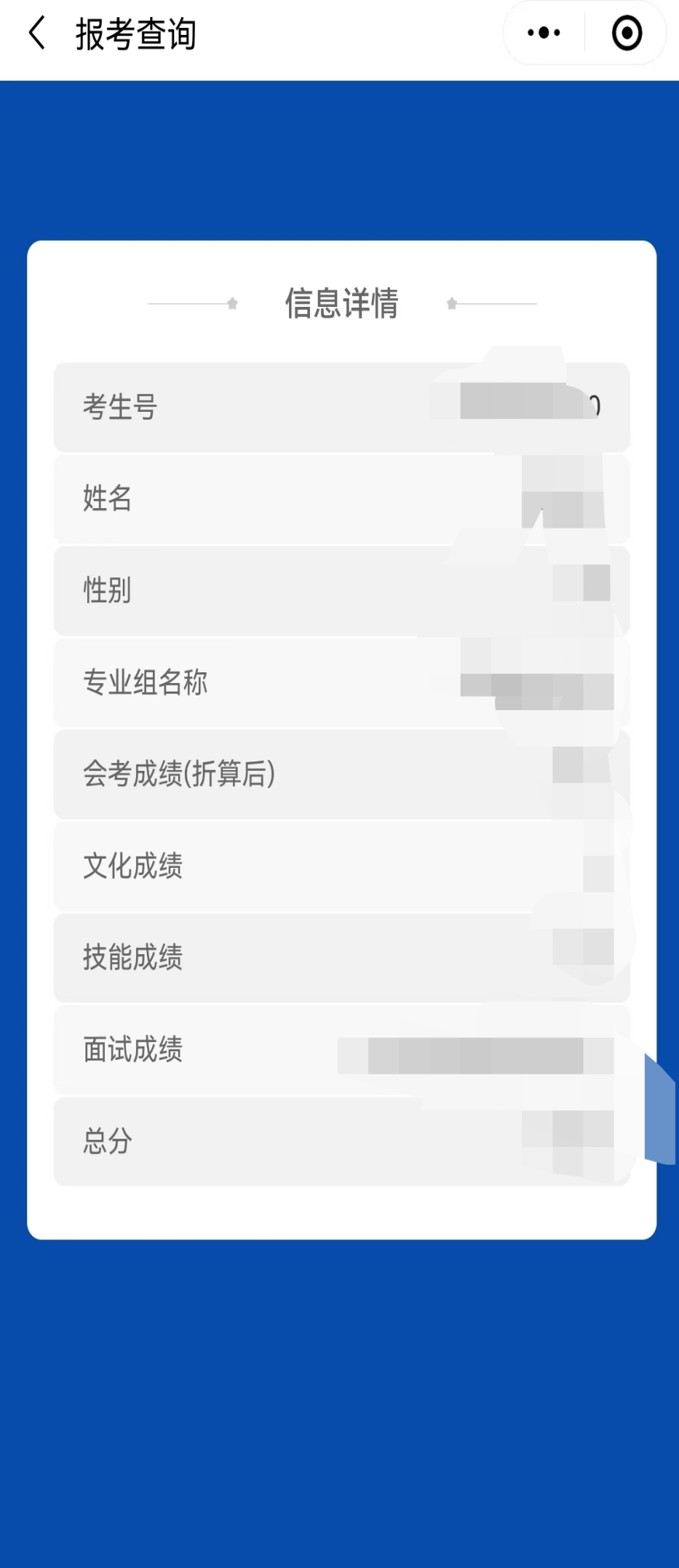Click the 信息详情 heading

pyautogui.click(x=342, y=303)
